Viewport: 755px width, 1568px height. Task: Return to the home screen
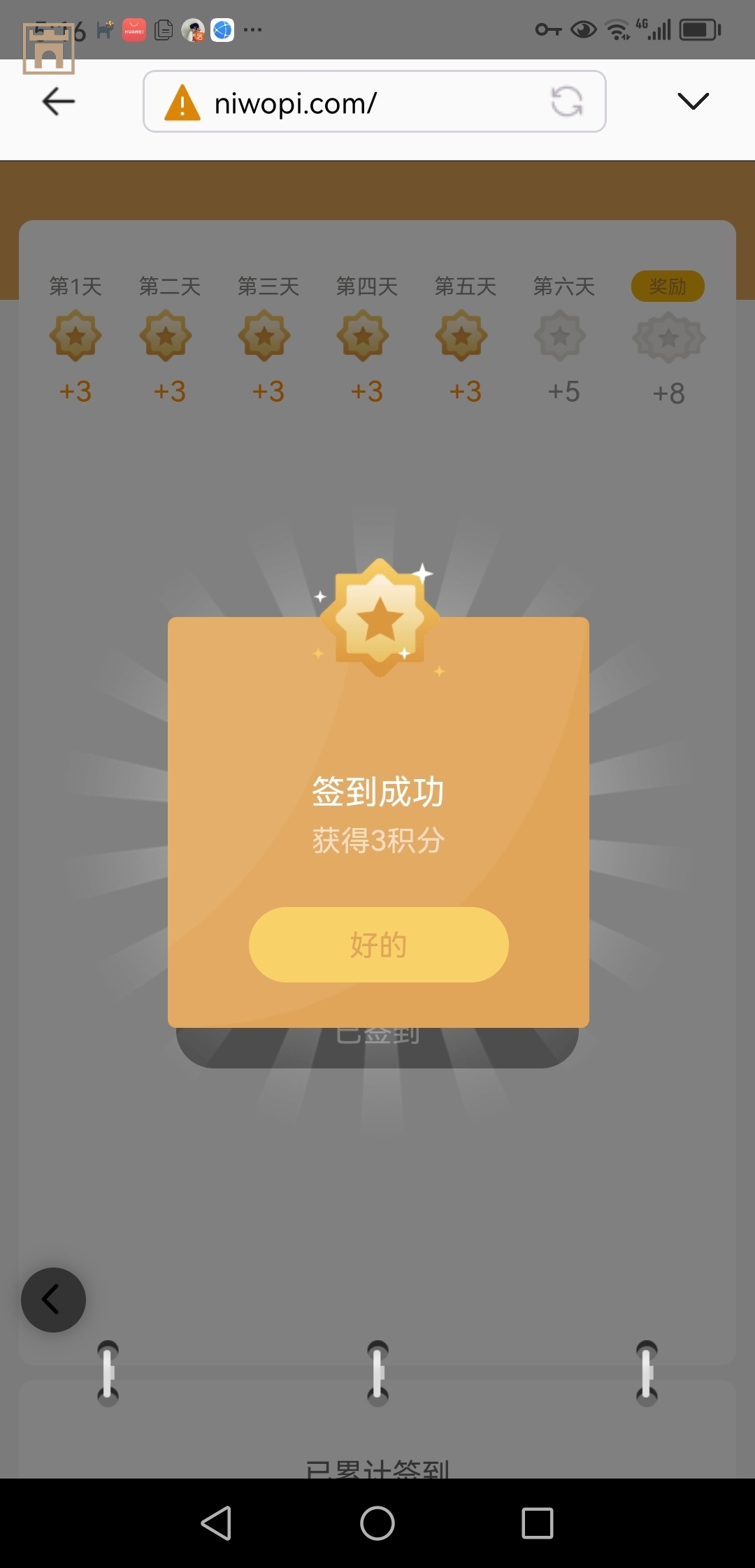(x=377, y=1523)
